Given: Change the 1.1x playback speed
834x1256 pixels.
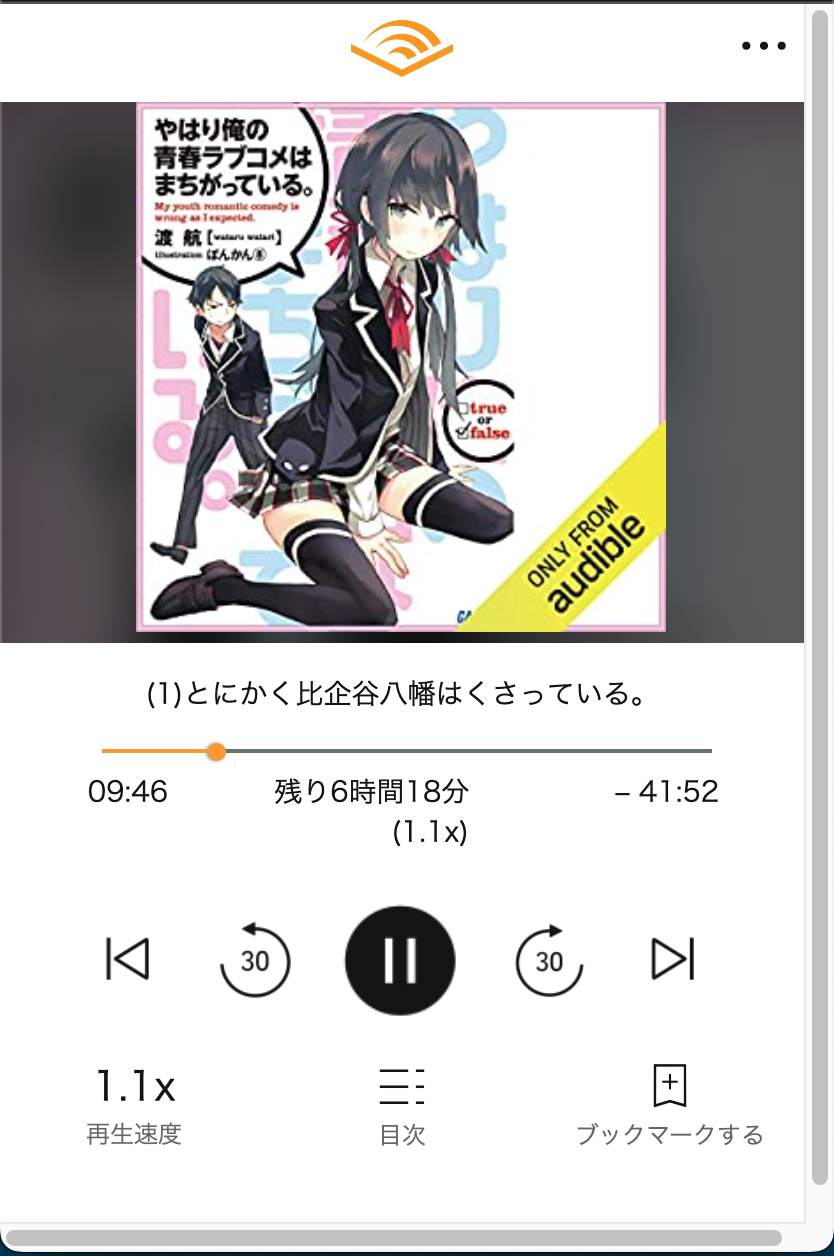Looking at the screenshot, I should tap(134, 1103).
